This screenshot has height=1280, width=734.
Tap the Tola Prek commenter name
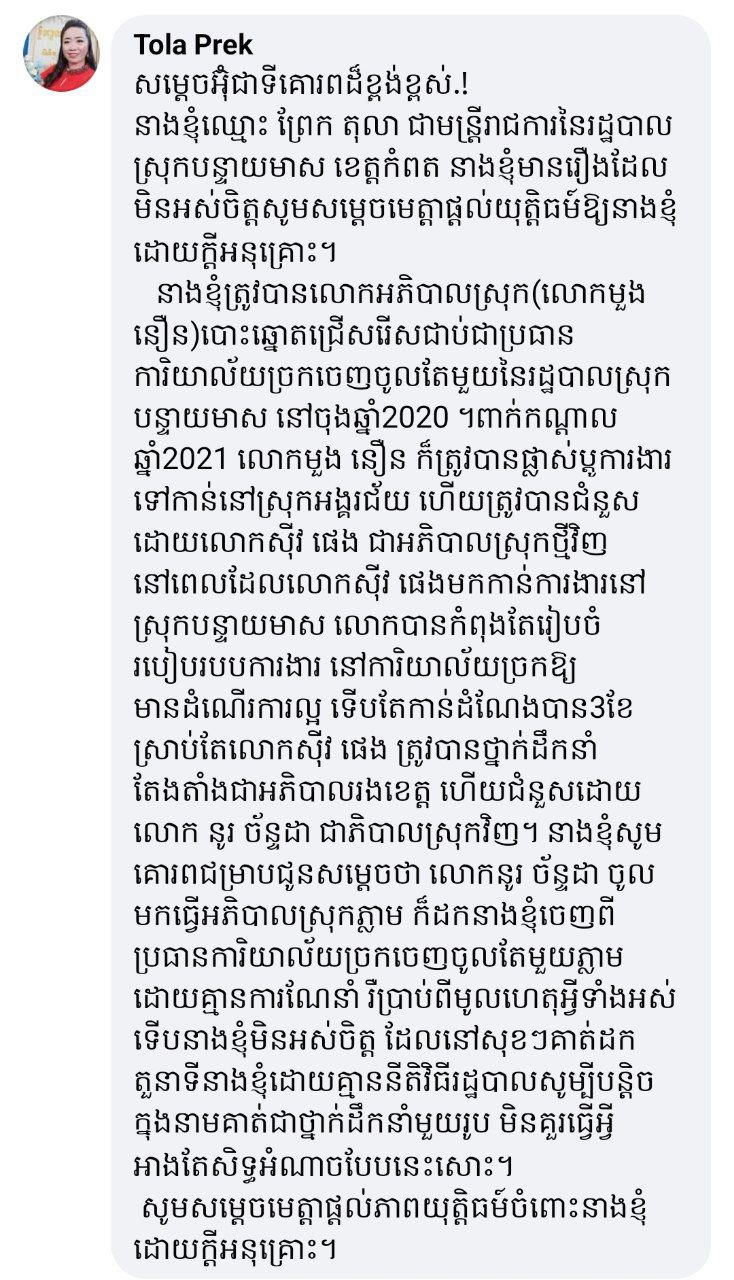coord(193,45)
